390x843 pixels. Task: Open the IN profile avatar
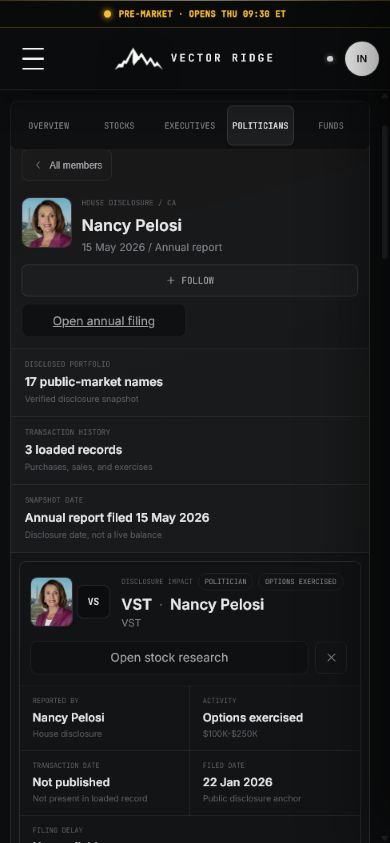pos(361,59)
